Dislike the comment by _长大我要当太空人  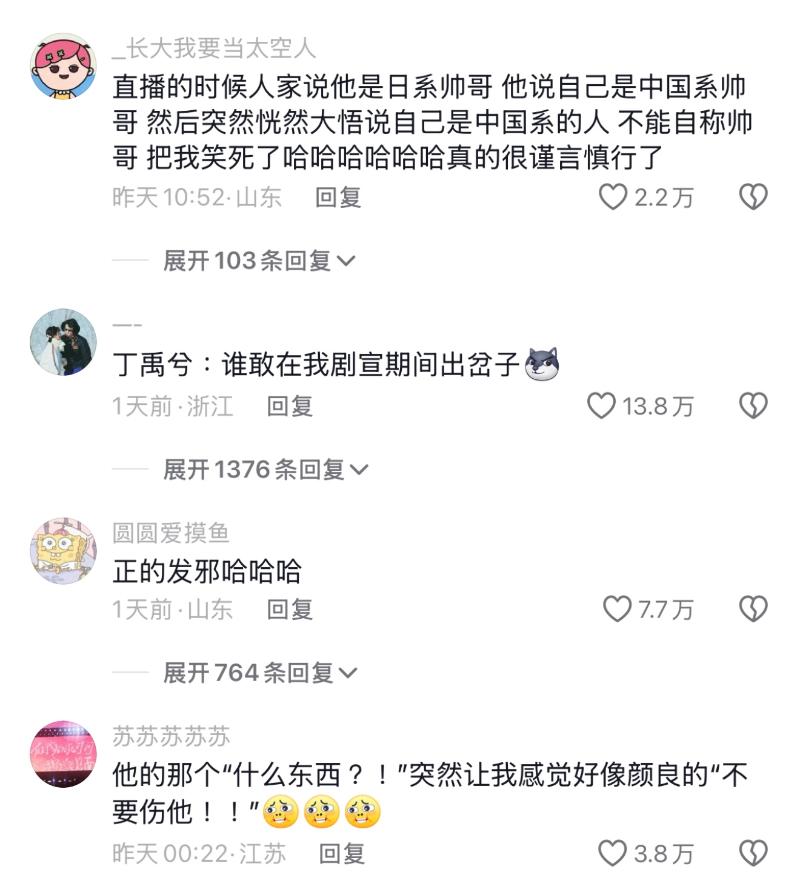click(752, 198)
